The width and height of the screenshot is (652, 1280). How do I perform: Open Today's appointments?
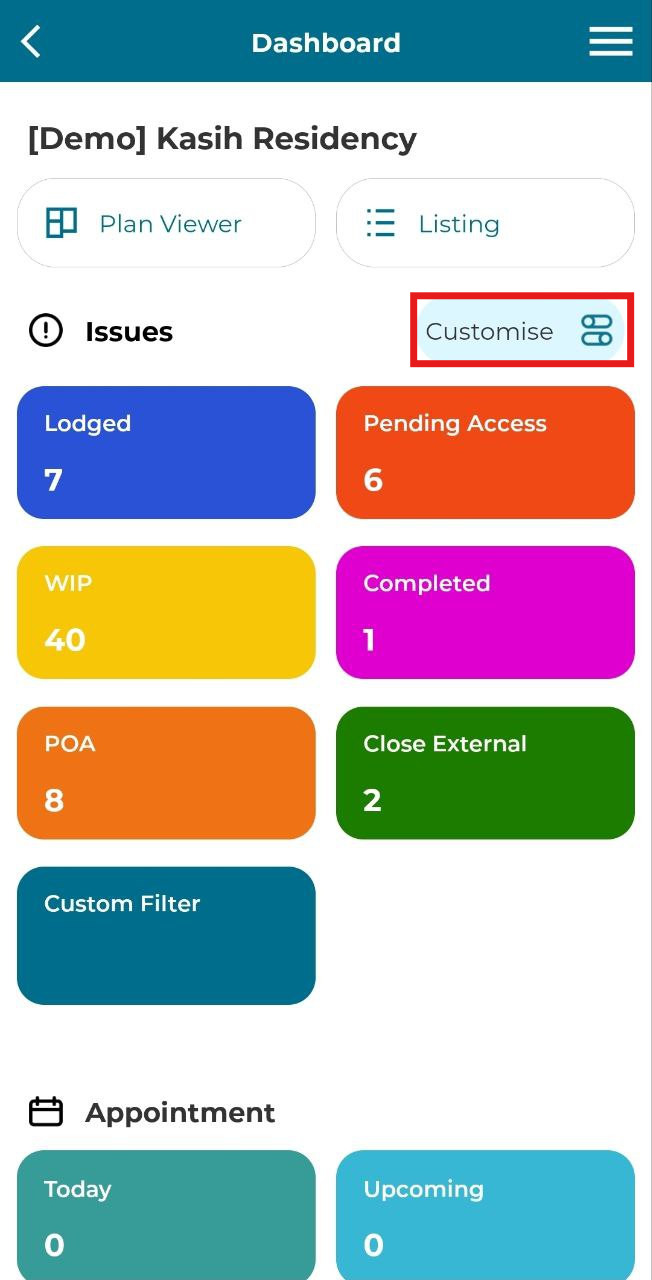tap(166, 1215)
